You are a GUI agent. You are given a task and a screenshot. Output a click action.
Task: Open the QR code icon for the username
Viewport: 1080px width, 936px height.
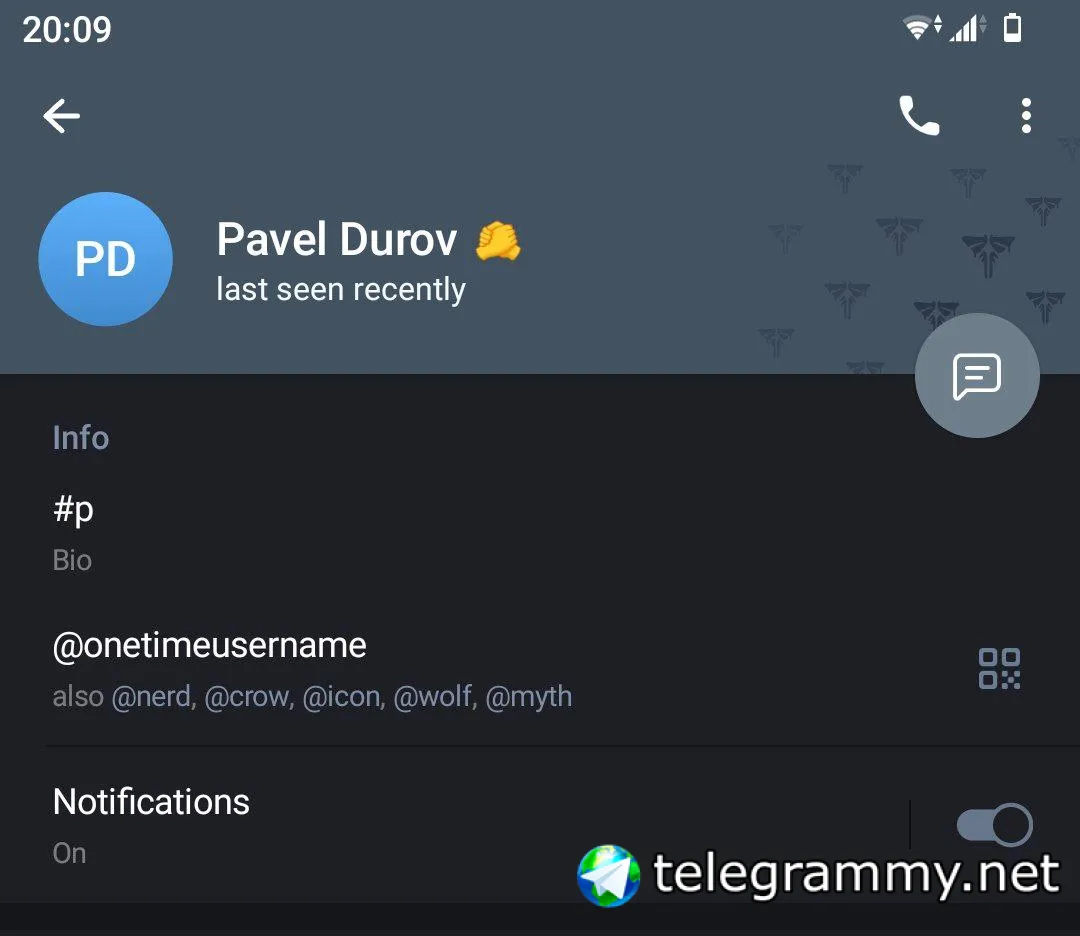click(999, 668)
